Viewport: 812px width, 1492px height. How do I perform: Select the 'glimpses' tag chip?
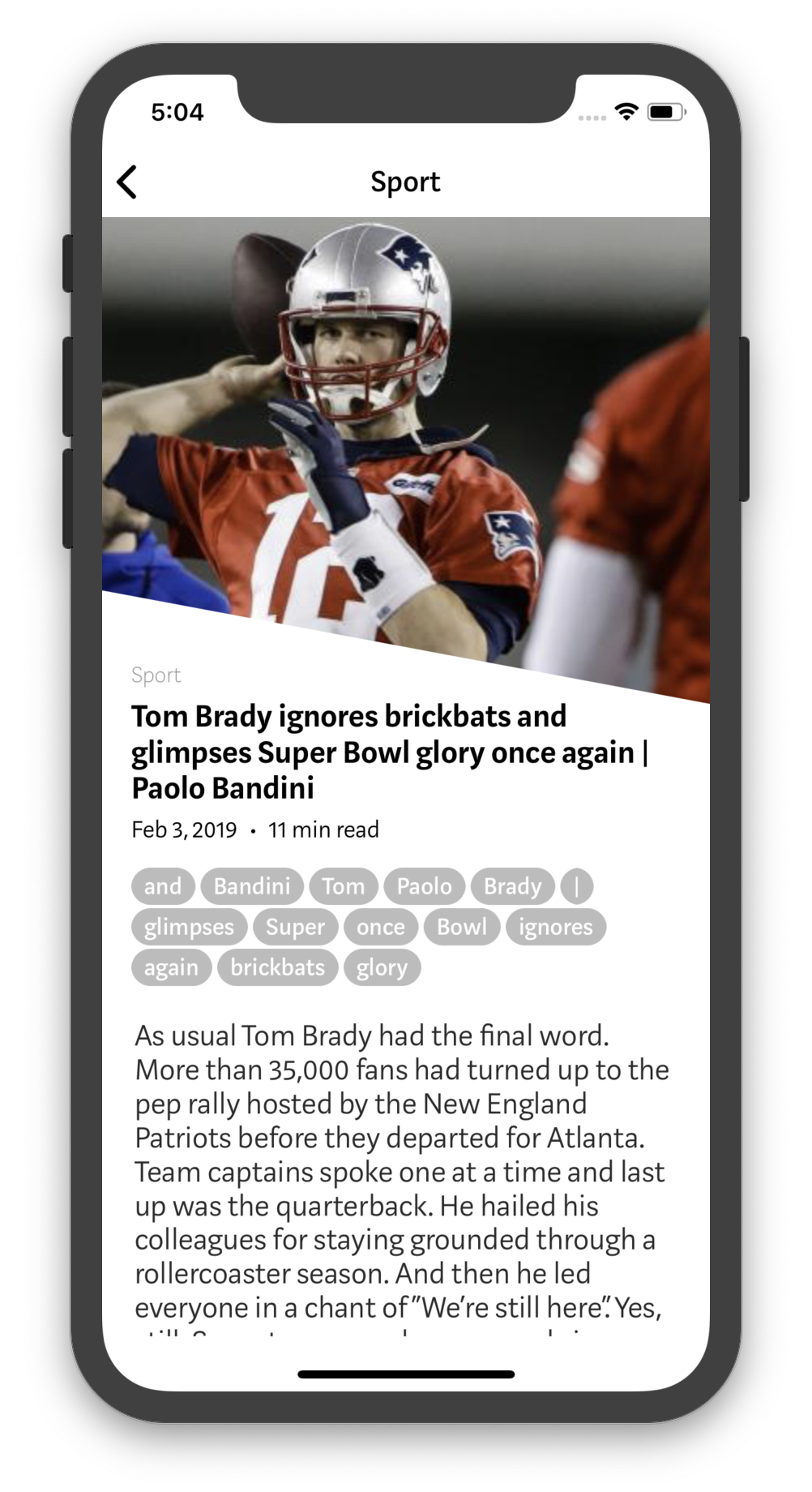click(x=190, y=927)
